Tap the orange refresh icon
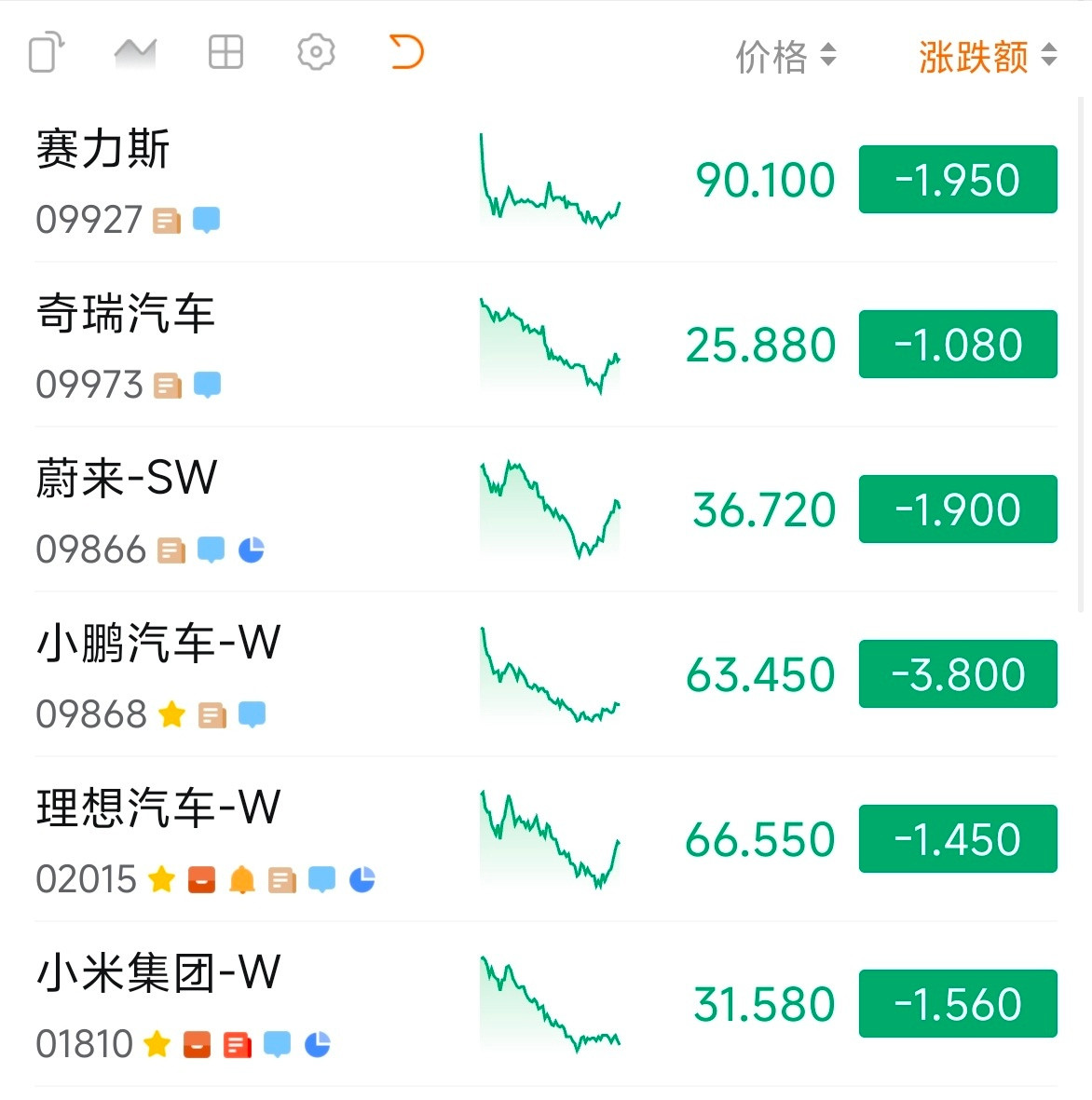This screenshot has height=1100, width=1092. click(x=405, y=52)
